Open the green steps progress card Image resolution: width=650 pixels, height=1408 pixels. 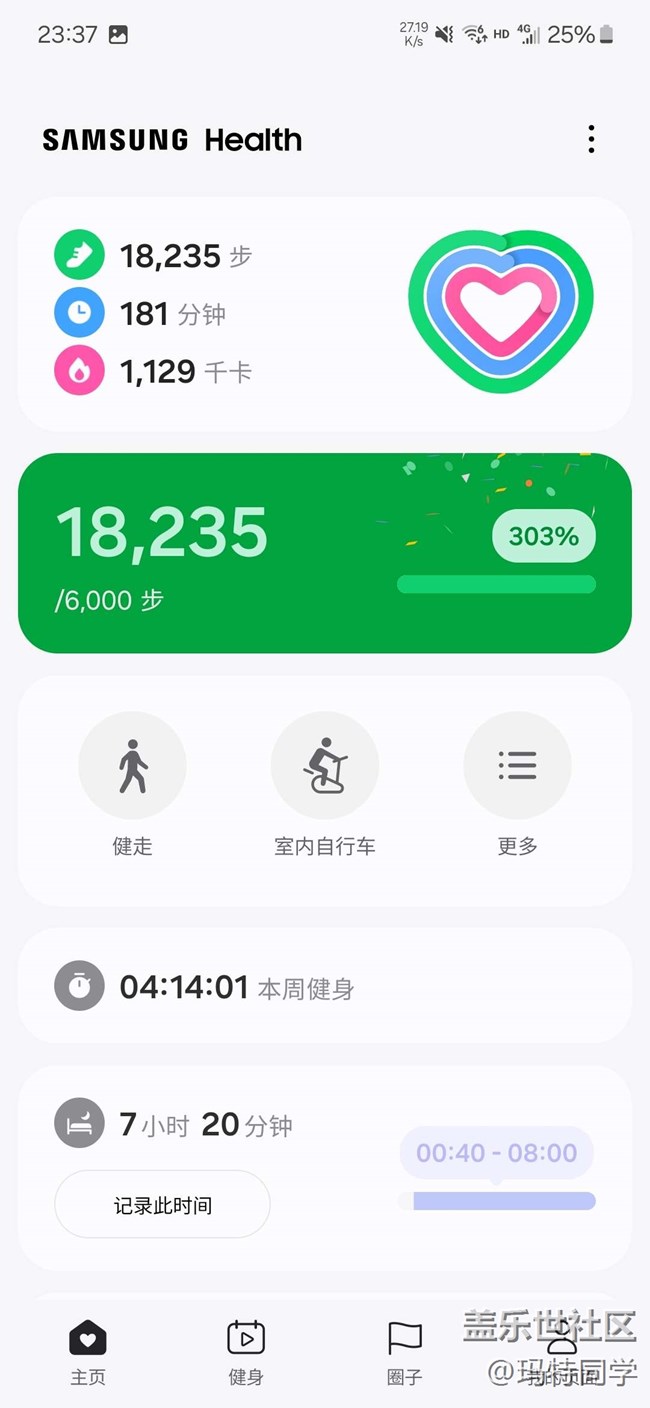click(325, 553)
